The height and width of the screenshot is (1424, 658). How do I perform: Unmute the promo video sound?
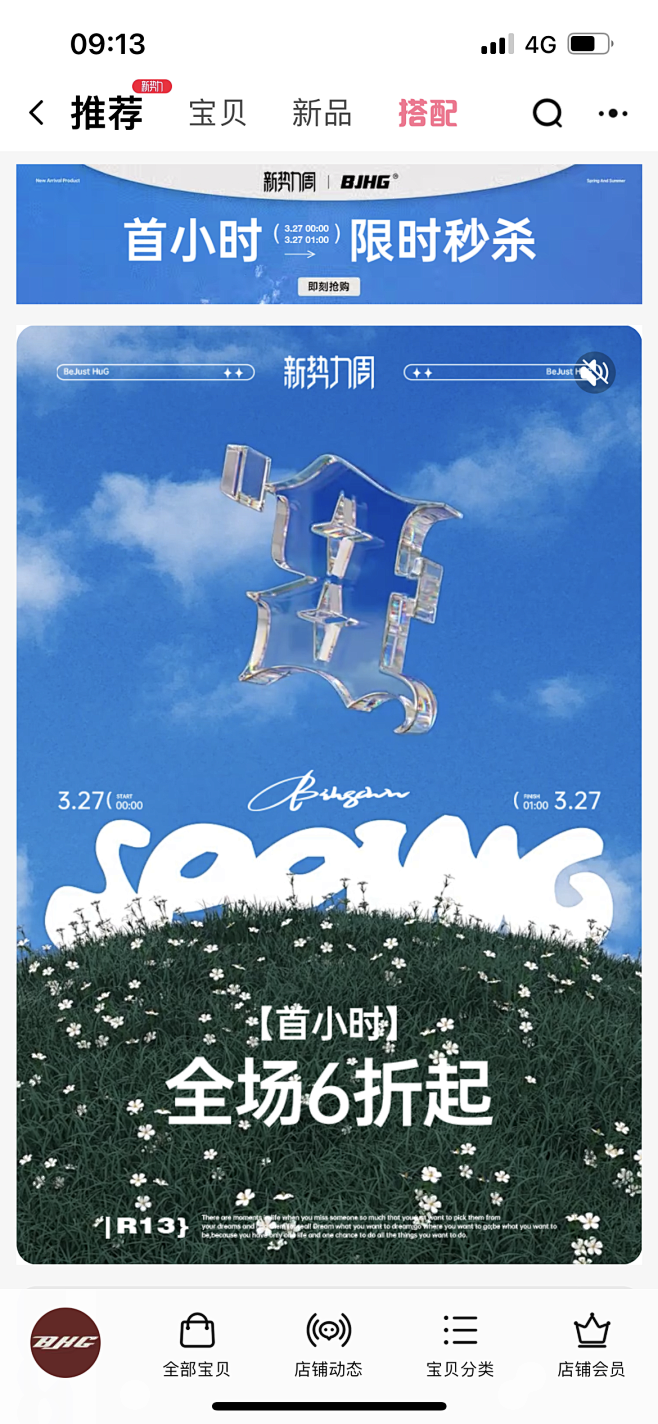(594, 373)
